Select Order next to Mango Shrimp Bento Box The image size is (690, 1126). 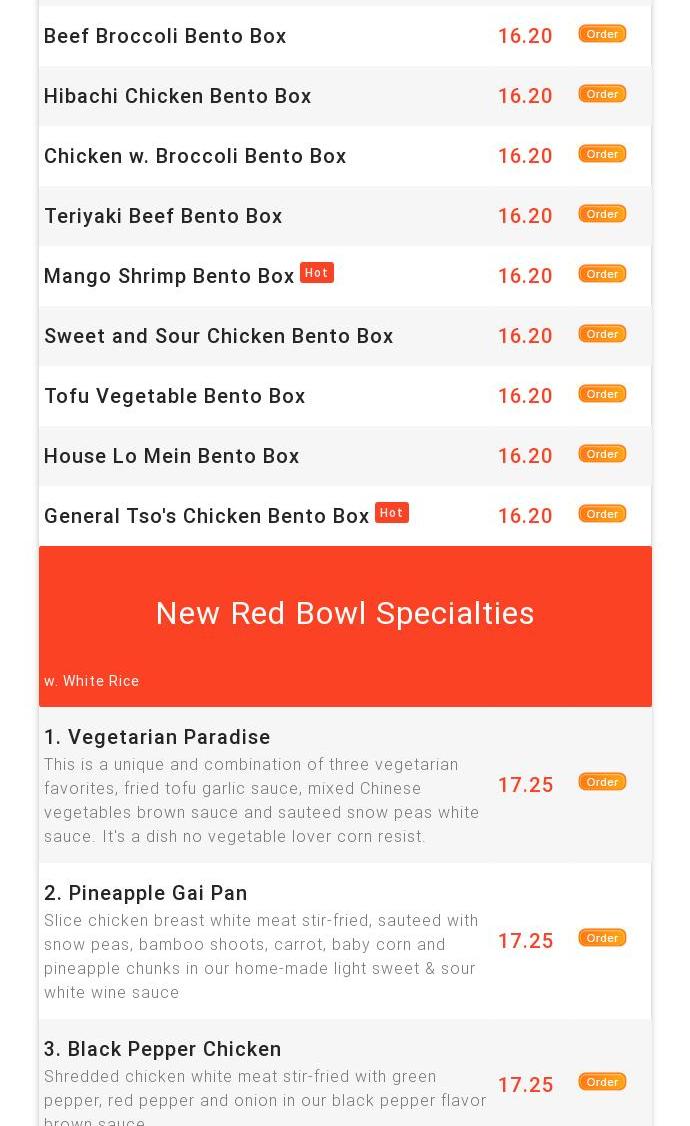[x=602, y=274]
